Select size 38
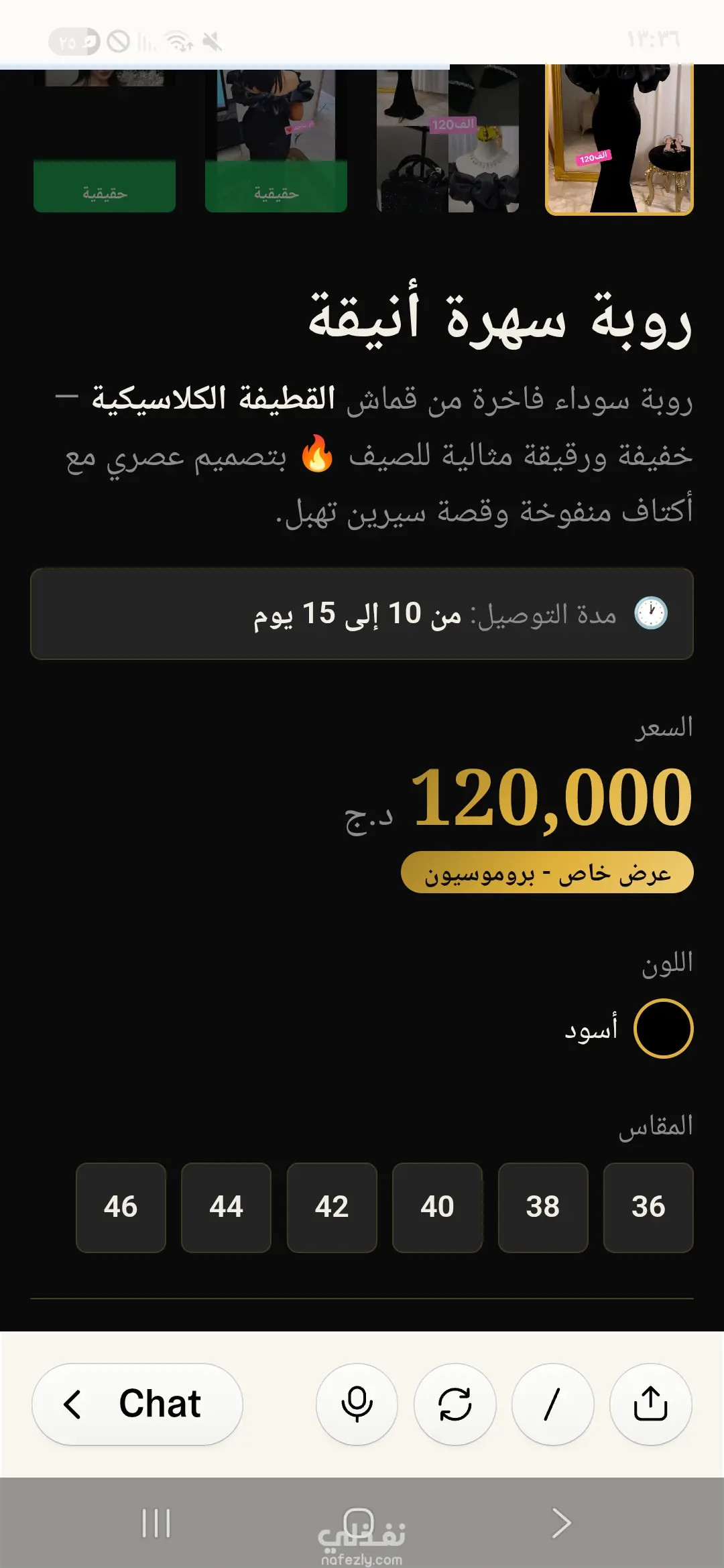Image resolution: width=724 pixels, height=1568 pixels. tap(542, 1207)
